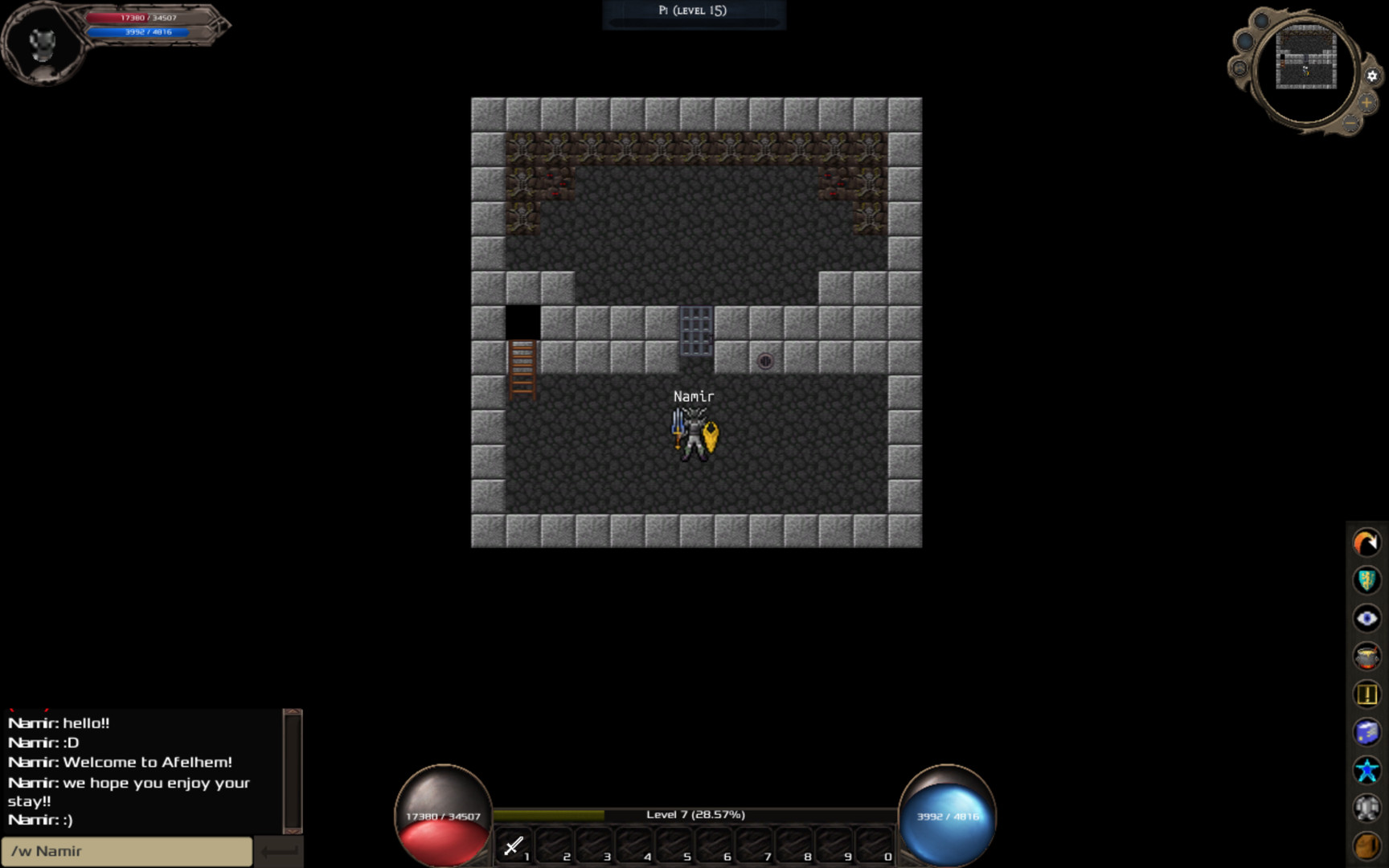Open the brown backpack inventory
Viewport: 1389px width, 868px height.
coord(1366,845)
